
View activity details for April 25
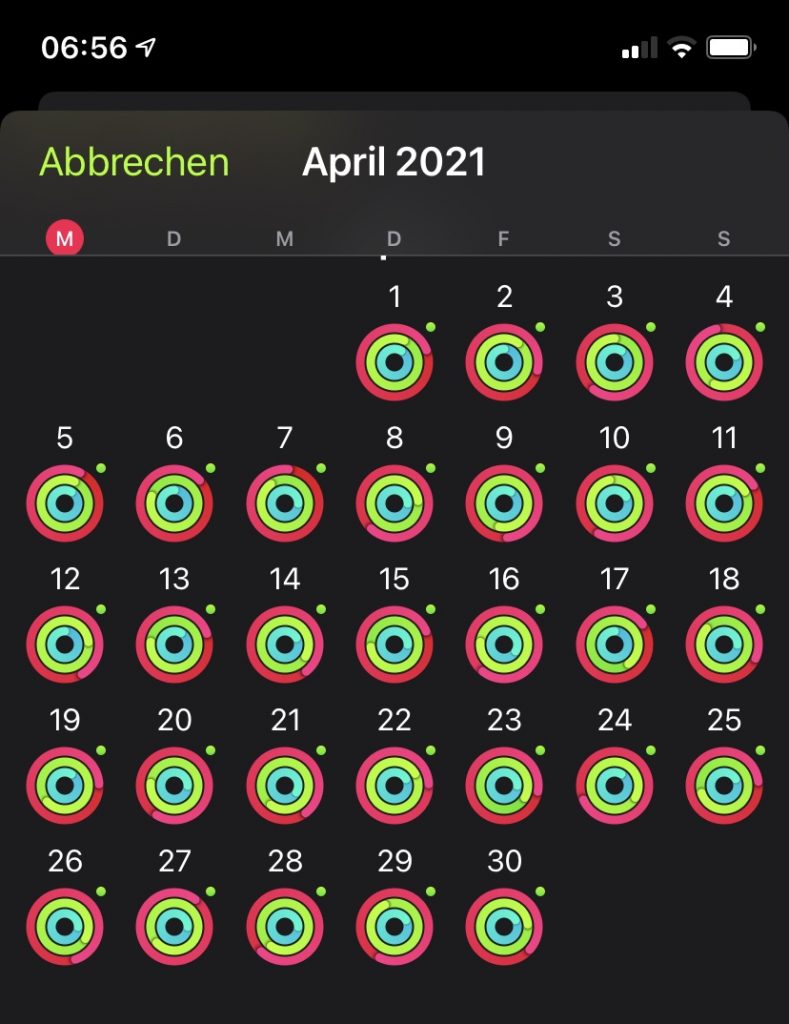724,785
